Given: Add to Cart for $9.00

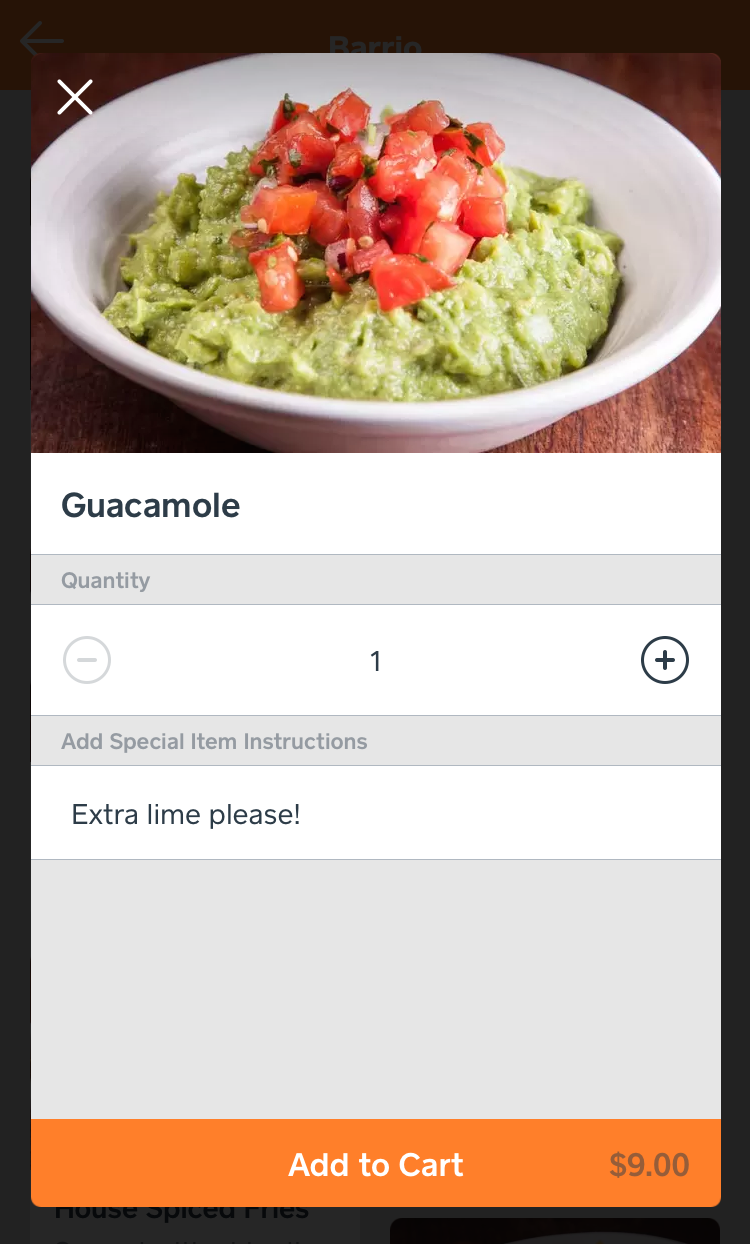Looking at the screenshot, I should (x=376, y=1163).
